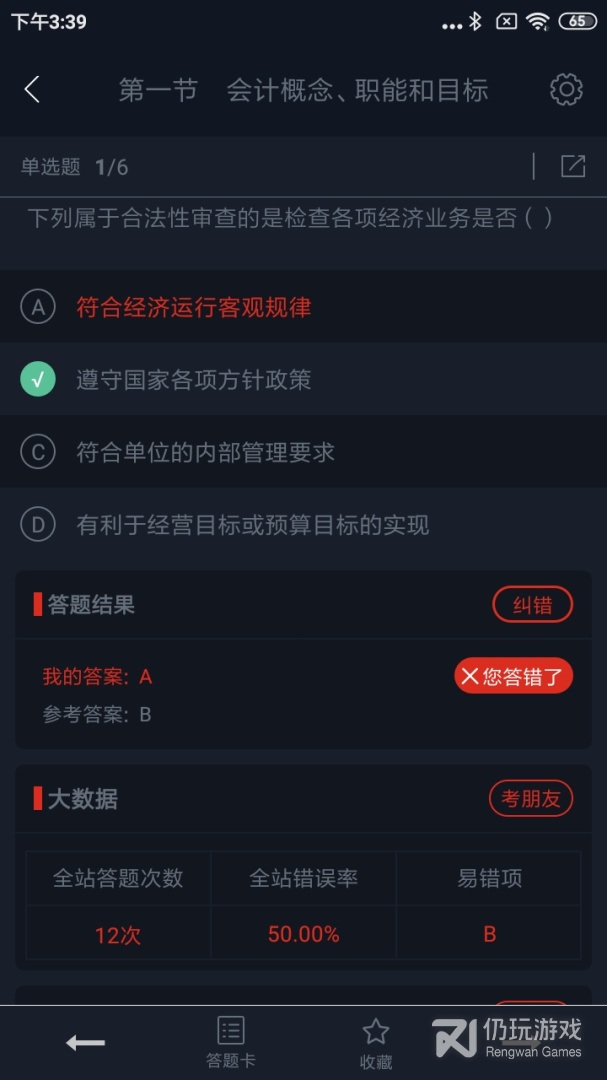Select option B 遵守国家各项方针政策
Viewport: 607px width, 1080px height.
coord(303,380)
